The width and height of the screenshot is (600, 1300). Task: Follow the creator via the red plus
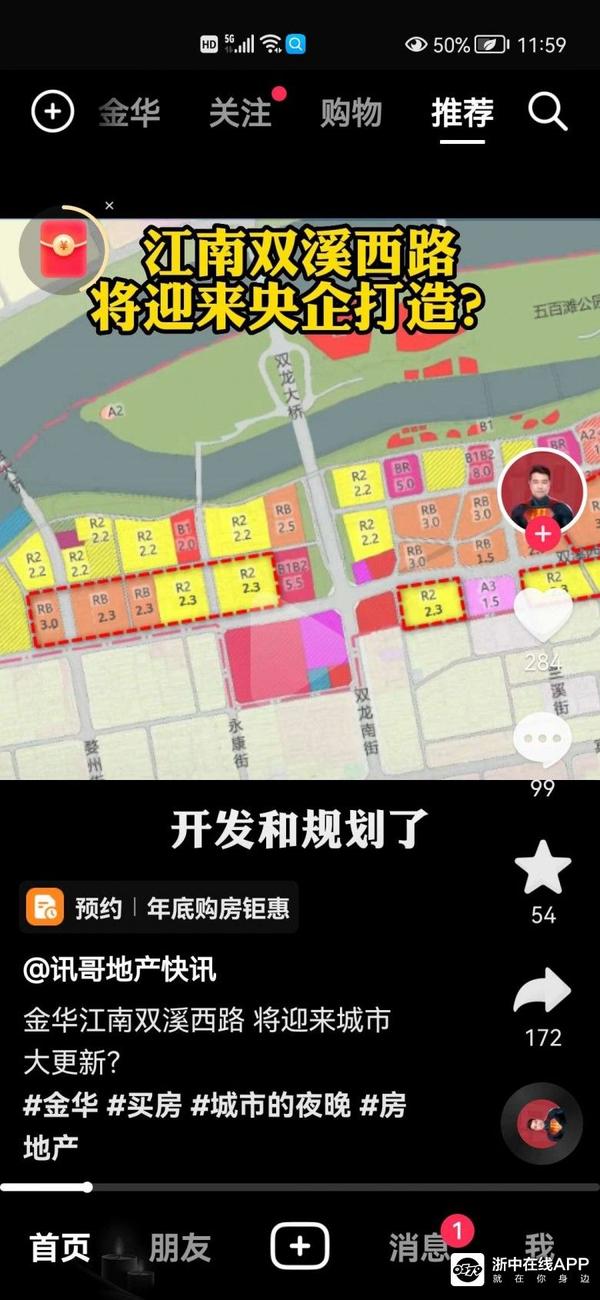tap(542, 534)
